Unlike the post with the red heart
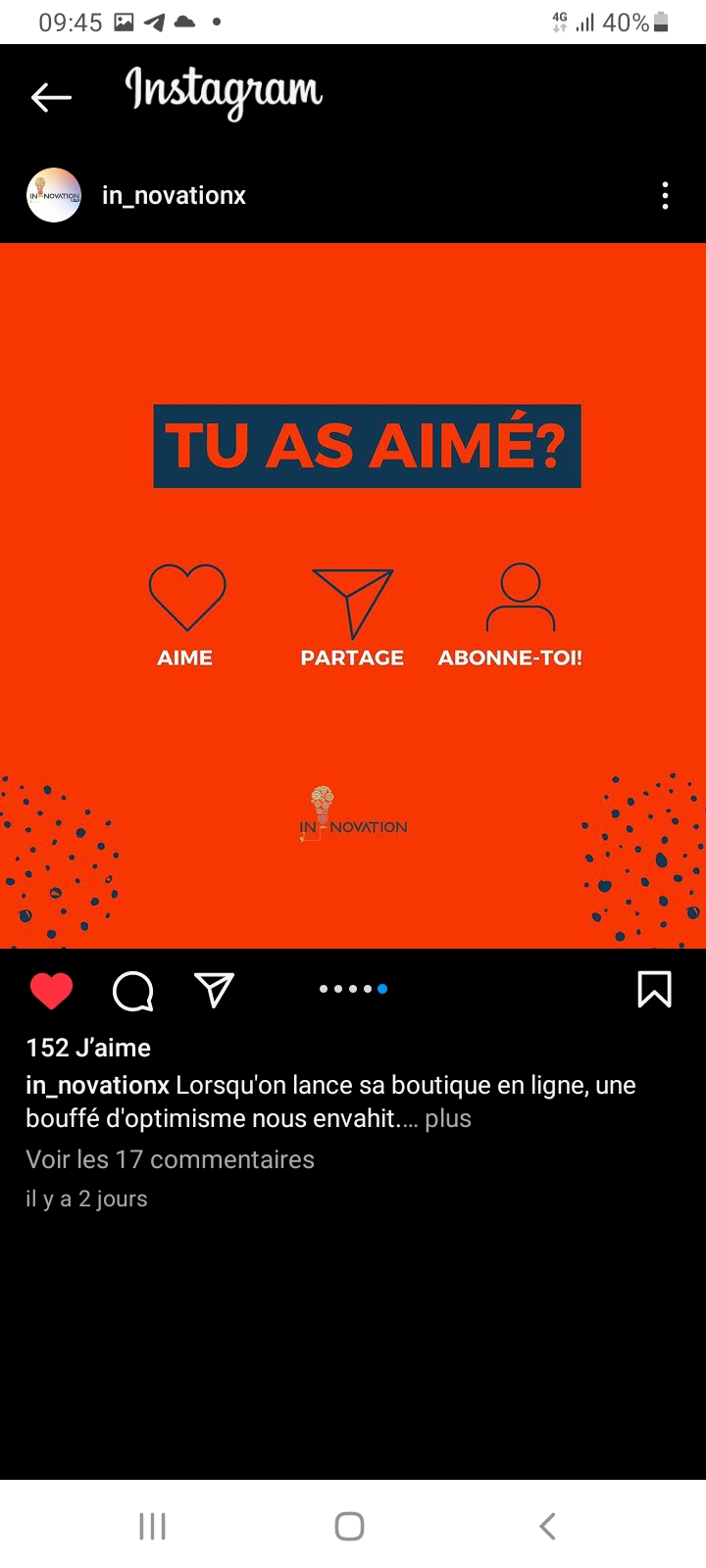Screen dimensions: 706x1568 pos(51,991)
